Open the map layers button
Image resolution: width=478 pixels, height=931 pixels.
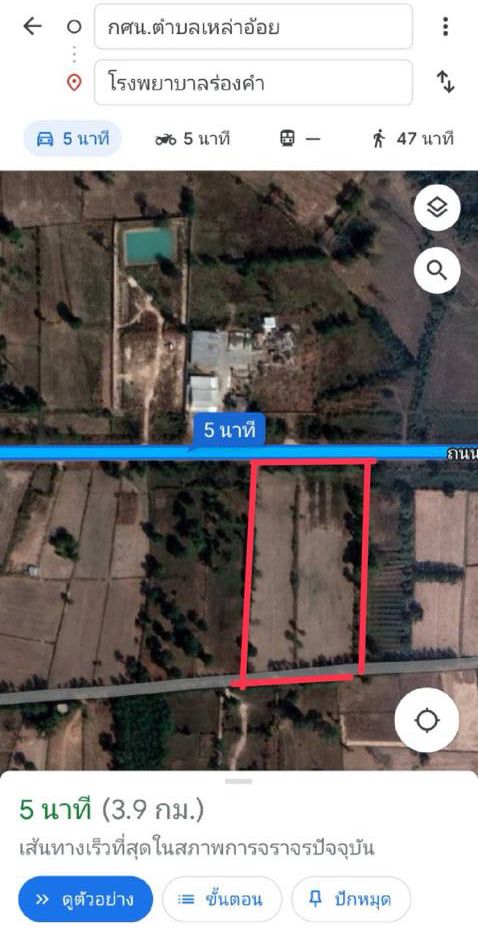point(437,208)
